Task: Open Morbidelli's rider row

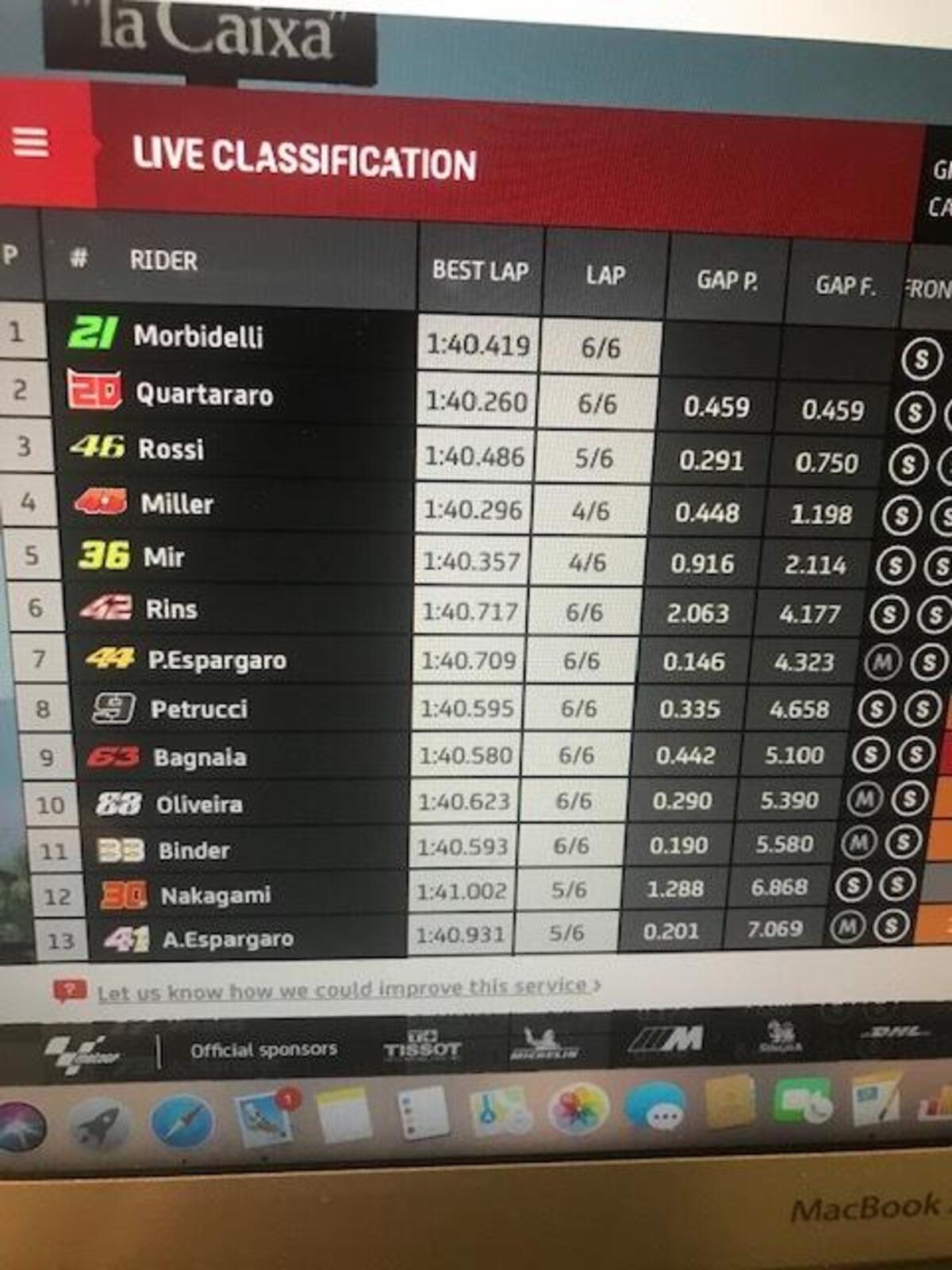Action: (198, 336)
